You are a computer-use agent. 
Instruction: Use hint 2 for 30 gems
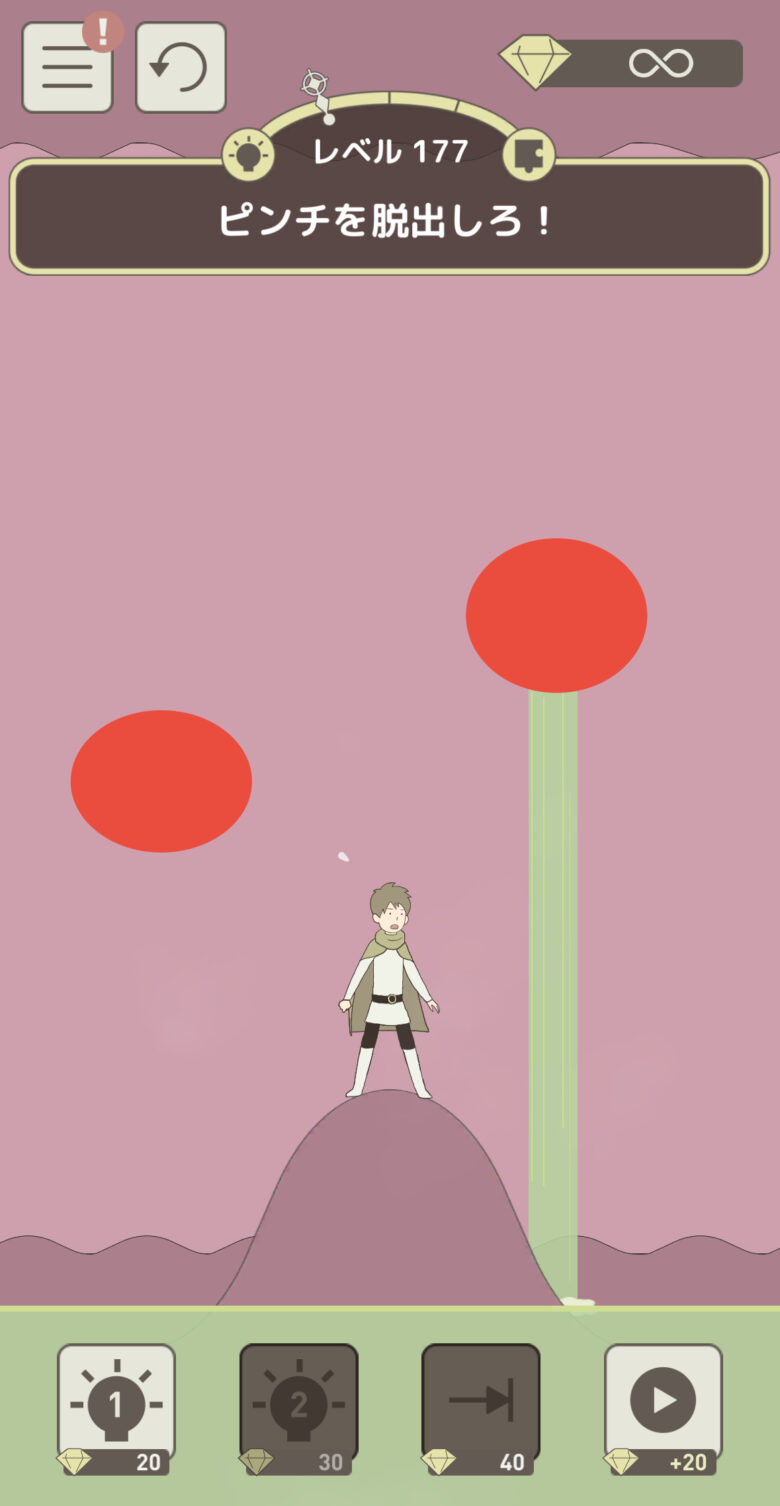coord(298,1405)
